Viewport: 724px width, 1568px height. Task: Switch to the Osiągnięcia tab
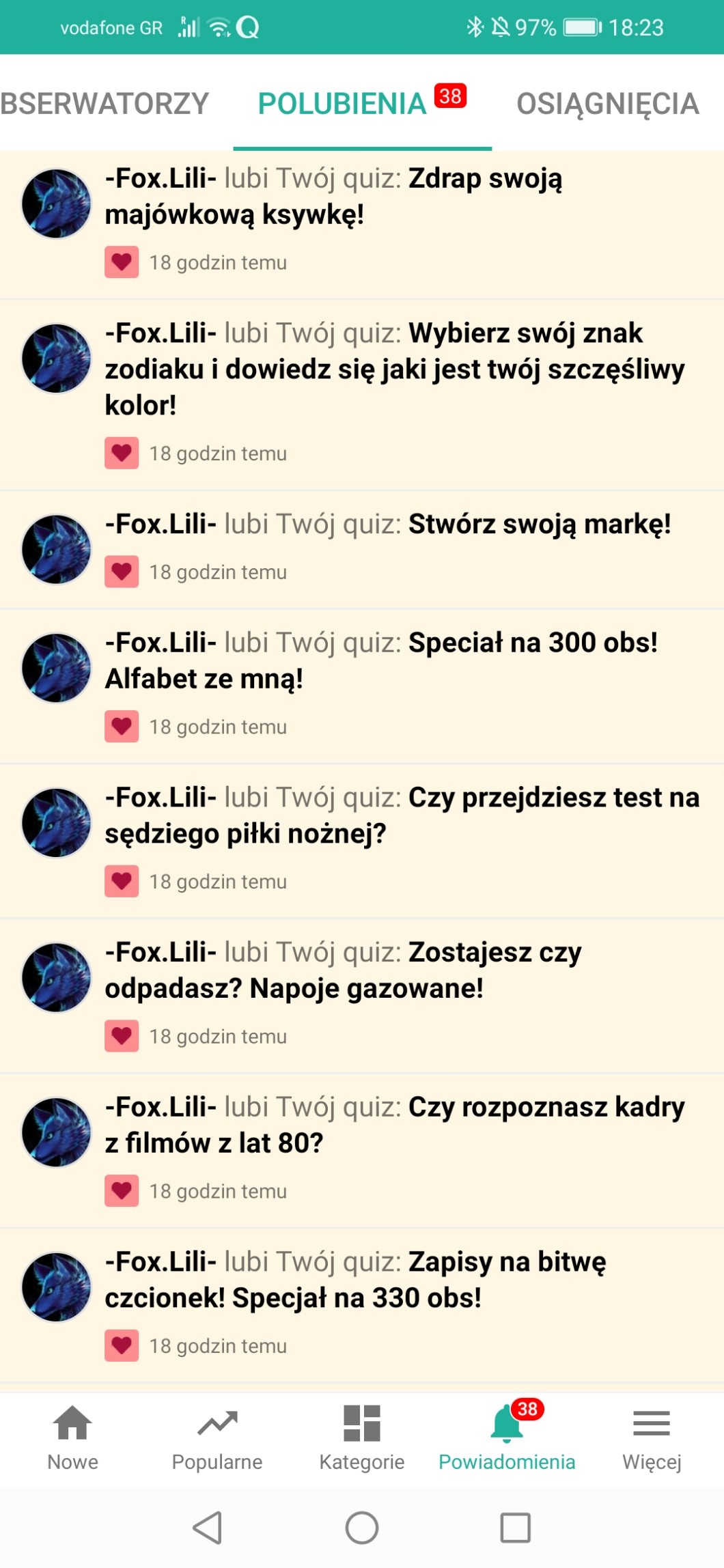pyautogui.click(x=607, y=104)
